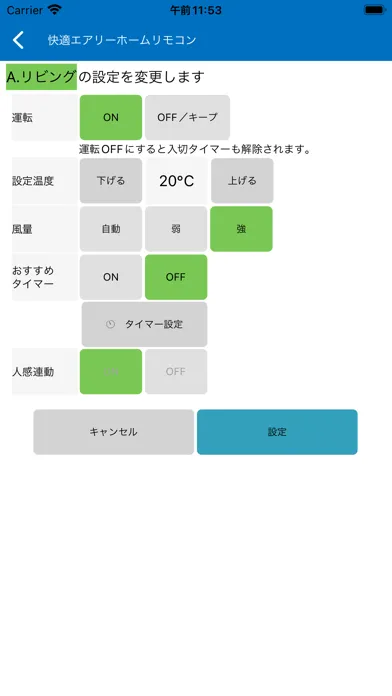Open タイマー設定

point(144,324)
